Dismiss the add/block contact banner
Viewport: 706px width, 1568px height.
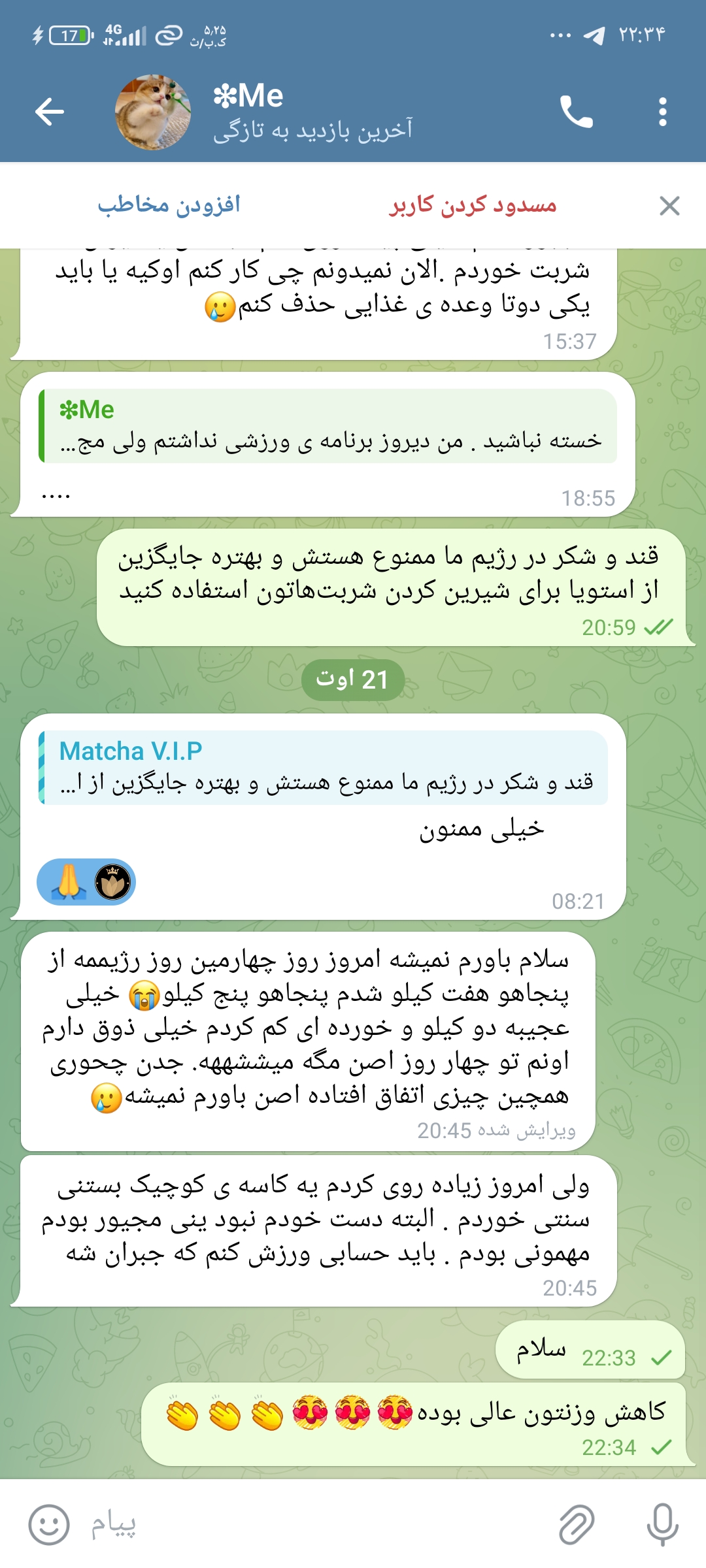pos(669,206)
